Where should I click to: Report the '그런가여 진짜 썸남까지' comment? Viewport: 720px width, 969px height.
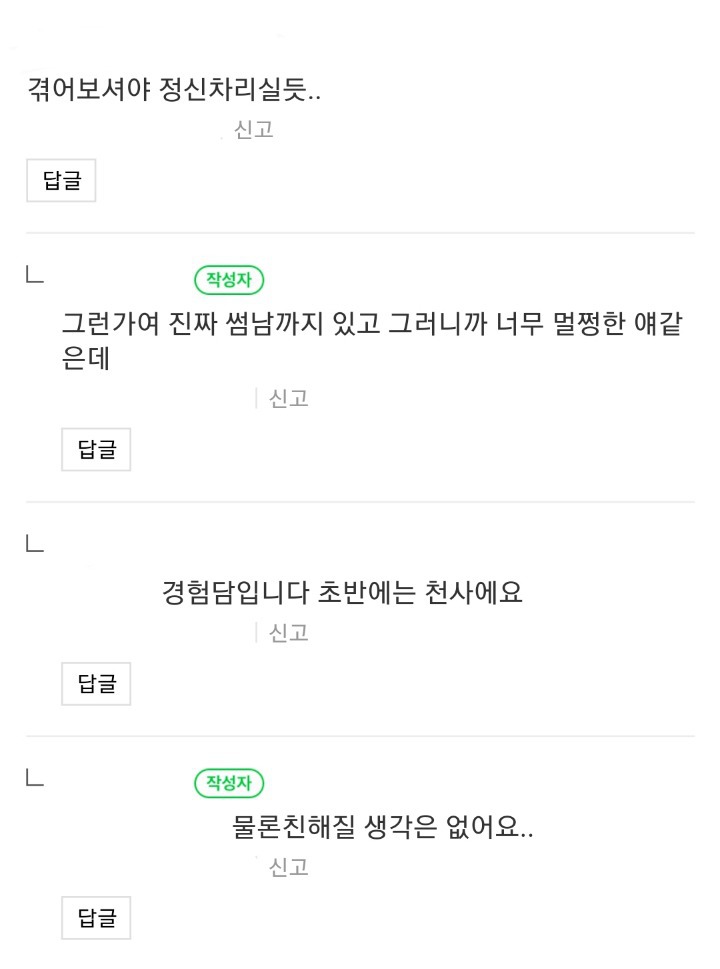289,398
